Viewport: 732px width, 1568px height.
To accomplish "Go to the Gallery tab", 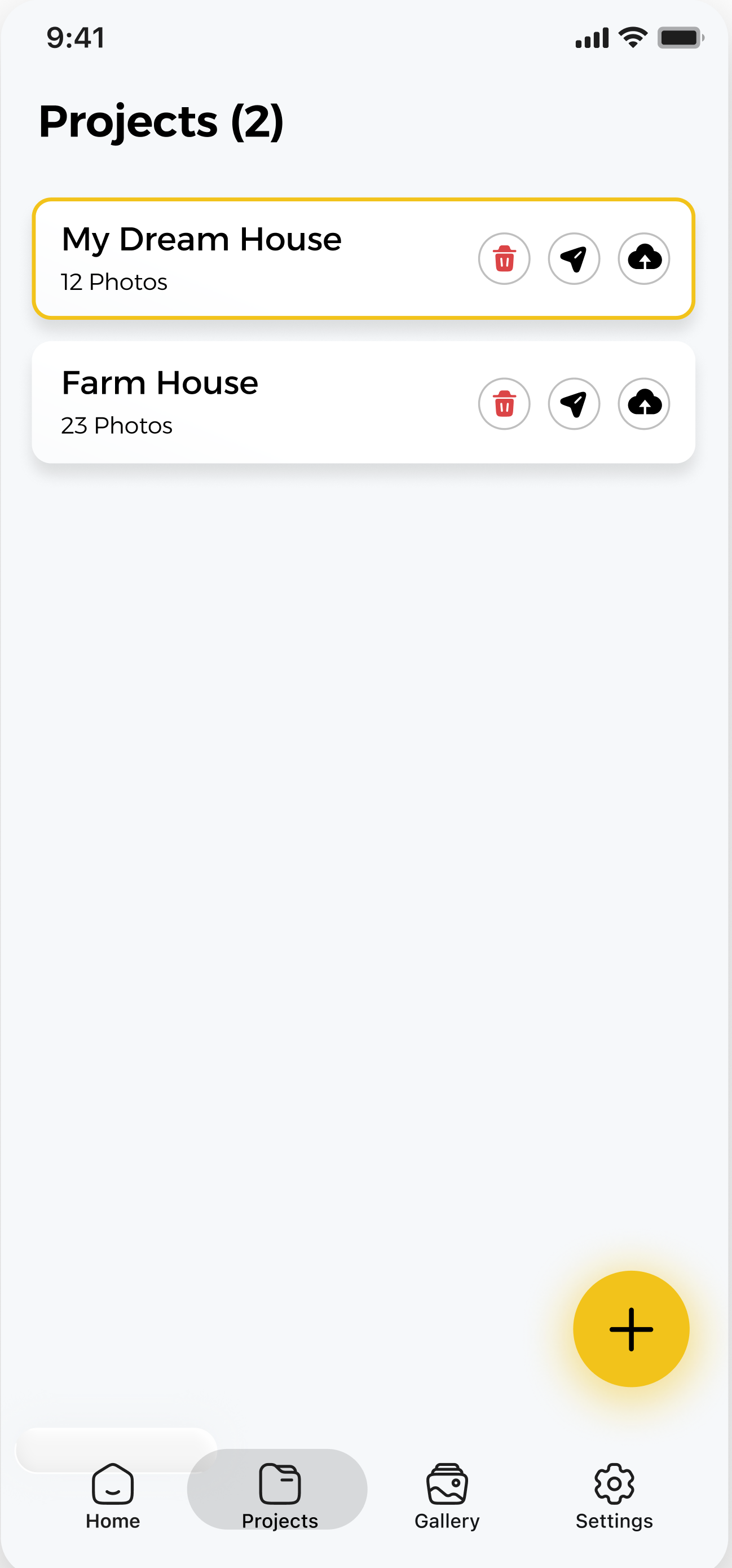I will 447,1496.
